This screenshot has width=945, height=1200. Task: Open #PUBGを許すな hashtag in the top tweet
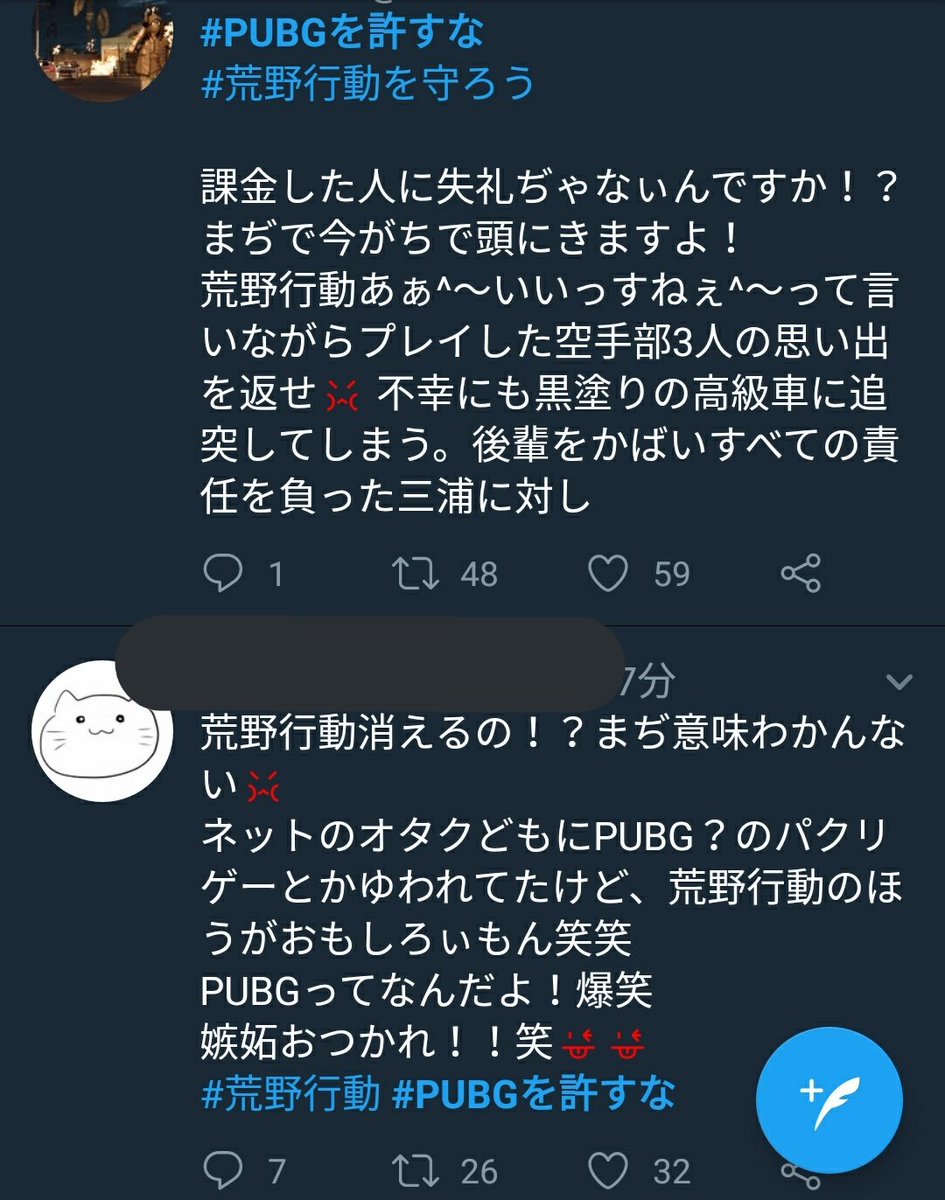pyautogui.click(x=341, y=31)
